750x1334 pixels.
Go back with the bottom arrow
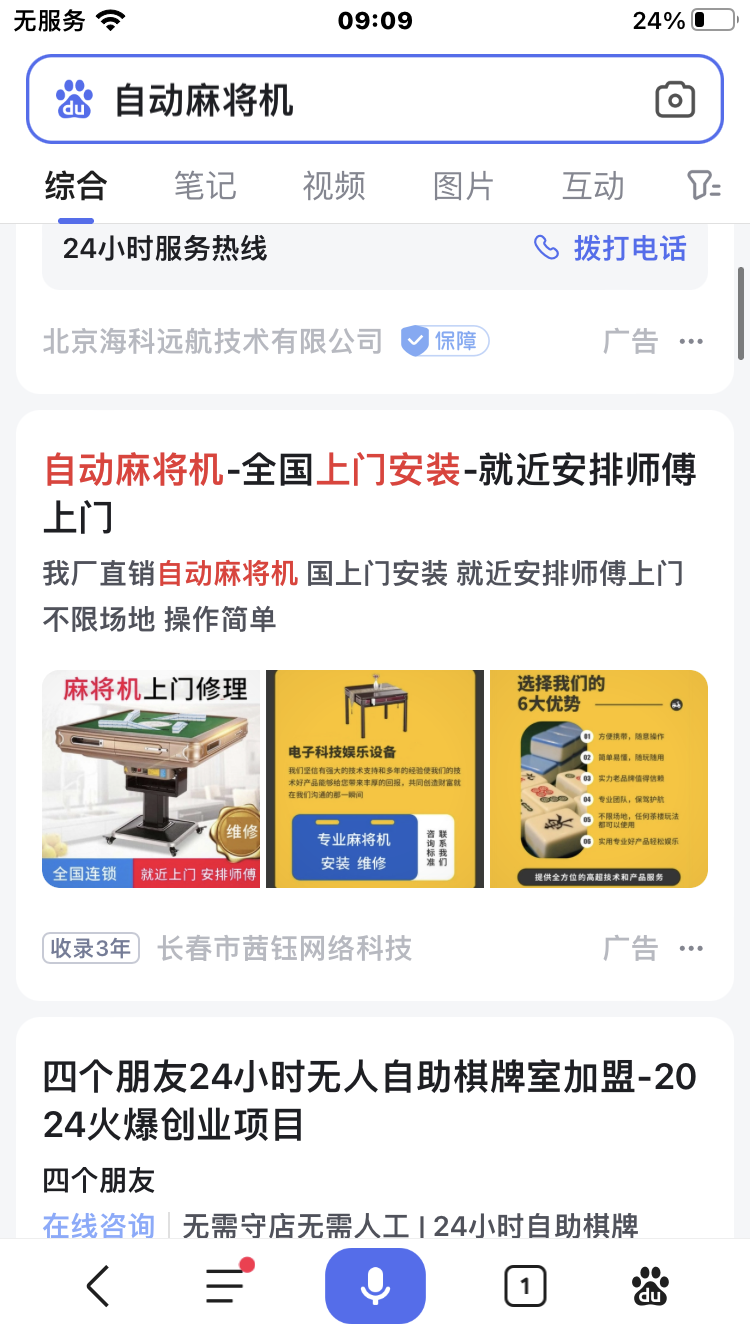(x=97, y=1286)
